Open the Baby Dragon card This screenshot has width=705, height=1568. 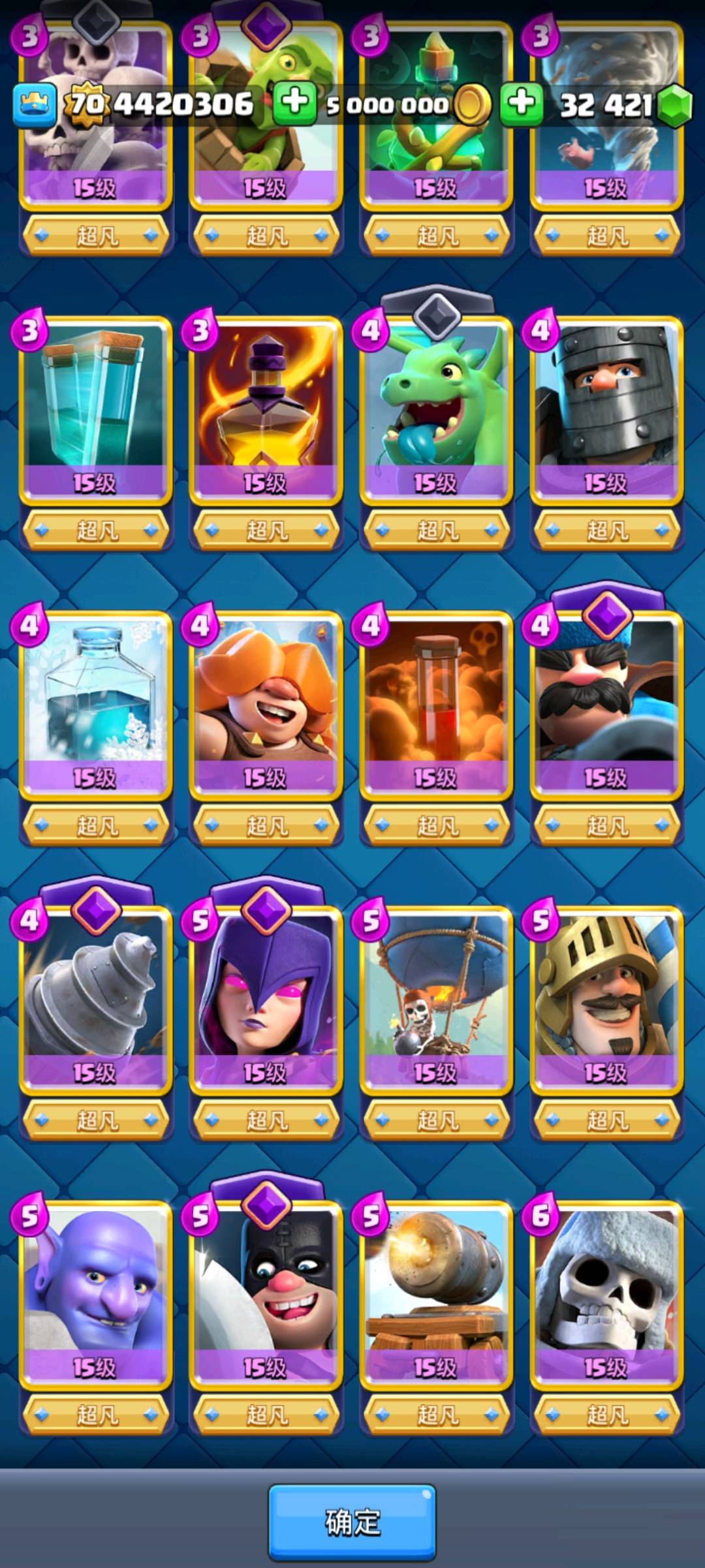436,411
